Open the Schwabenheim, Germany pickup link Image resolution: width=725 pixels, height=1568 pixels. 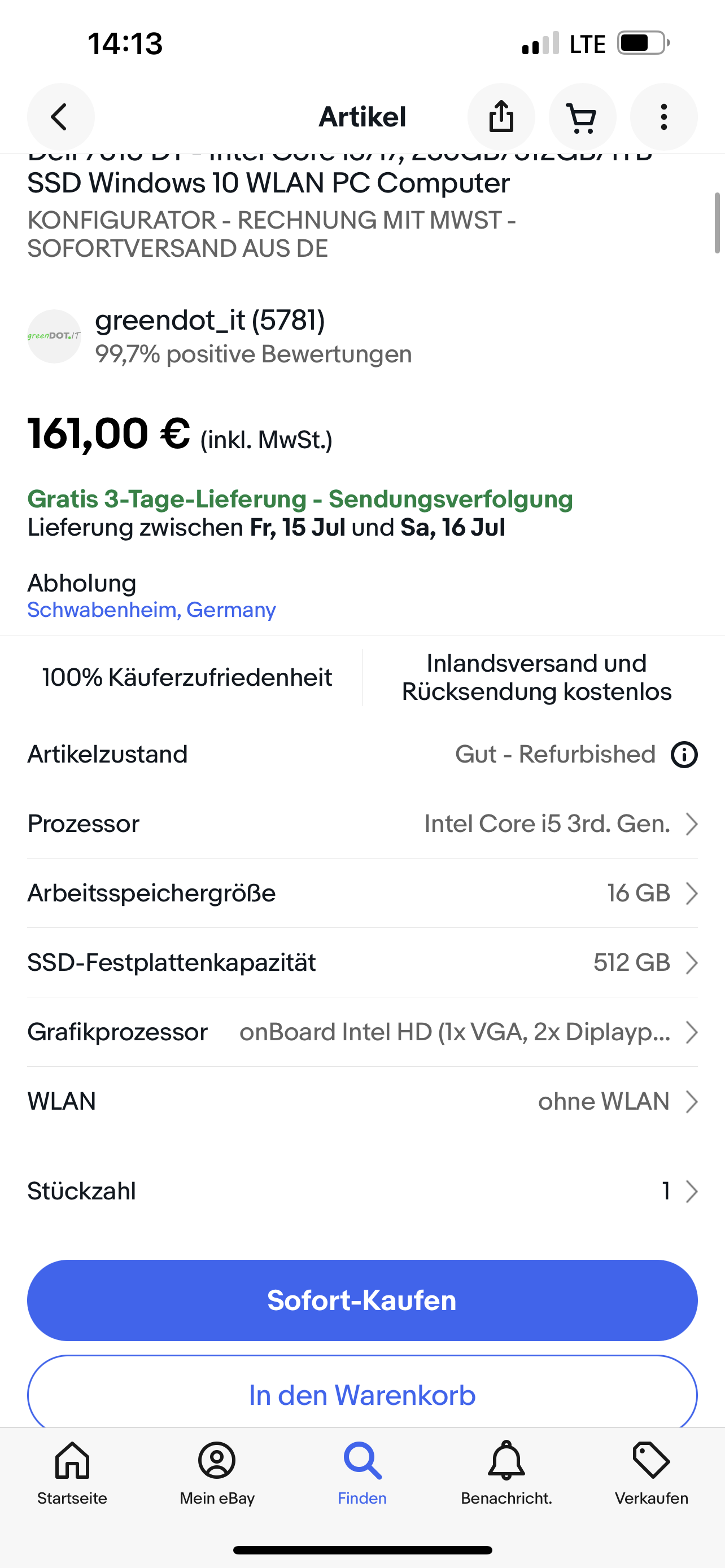[151, 609]
